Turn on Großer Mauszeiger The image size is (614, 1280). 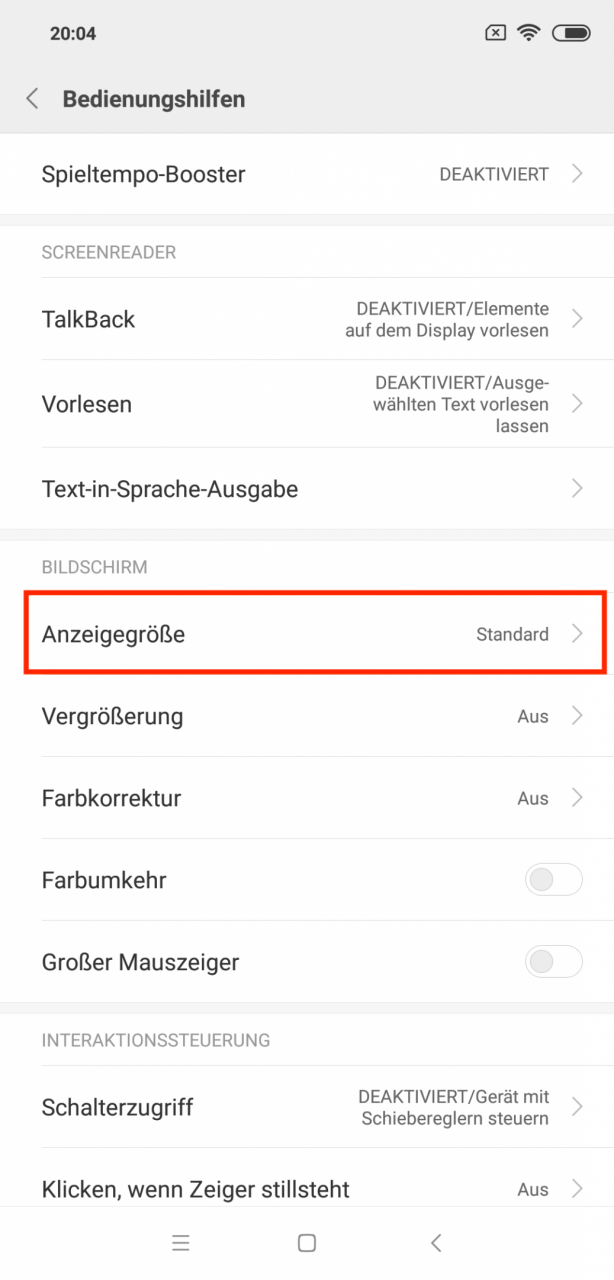coord(552,962)
